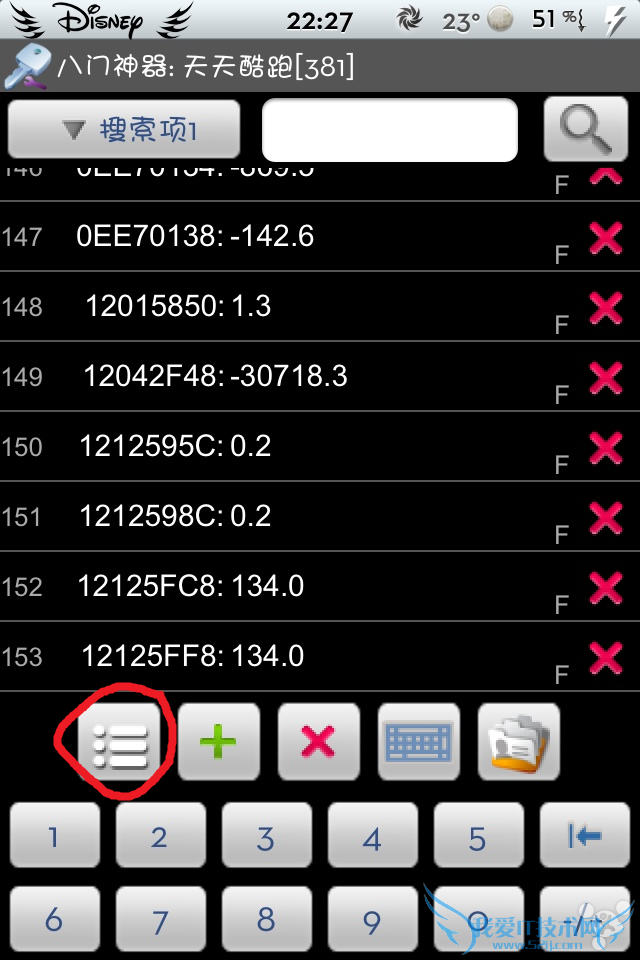Toggle the keyboard toolbar button
The width and height of the screenshot is (640, 960).
pos(419,742)
